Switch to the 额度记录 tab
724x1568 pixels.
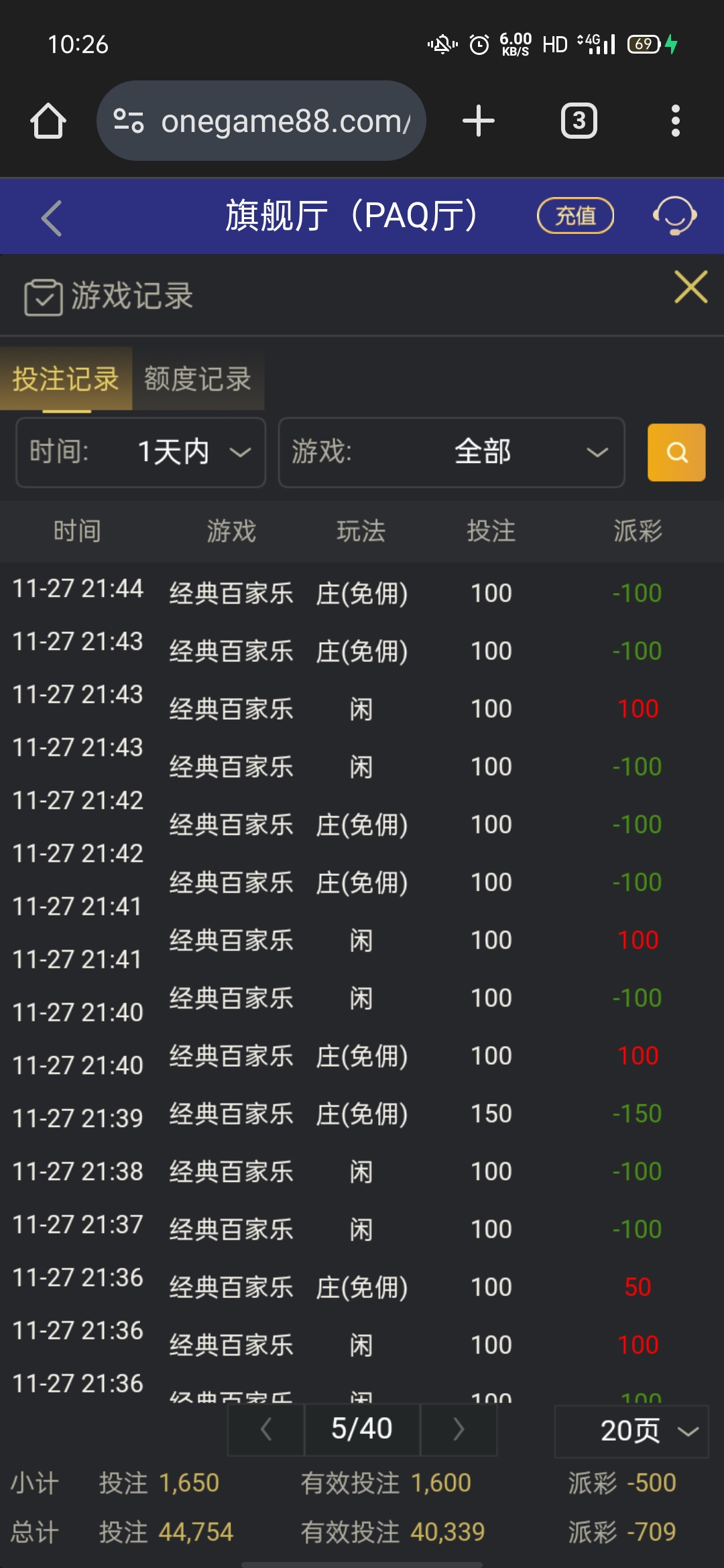tap(196, 379)
